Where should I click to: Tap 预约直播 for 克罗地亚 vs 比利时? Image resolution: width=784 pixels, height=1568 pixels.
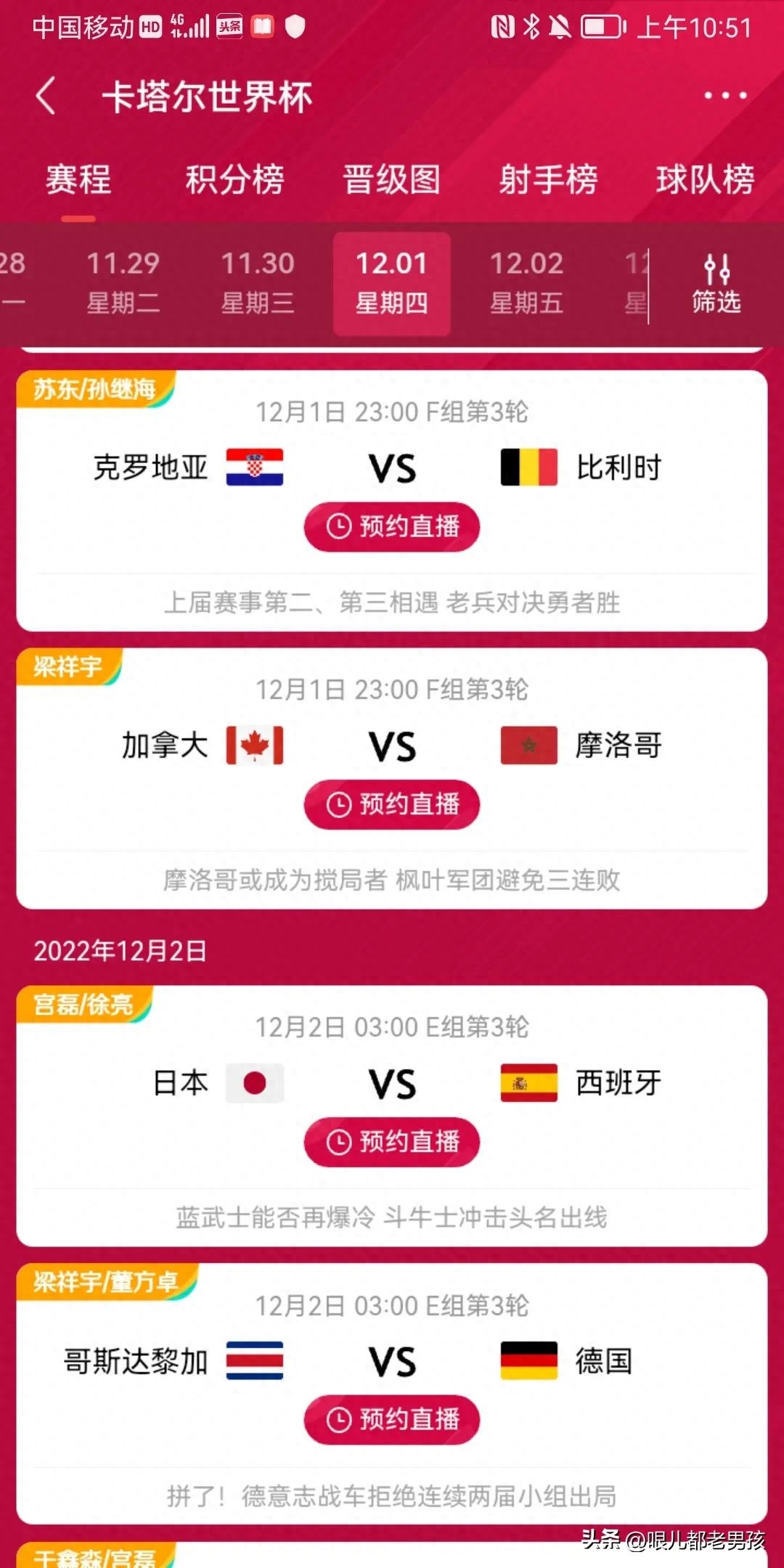392,526
